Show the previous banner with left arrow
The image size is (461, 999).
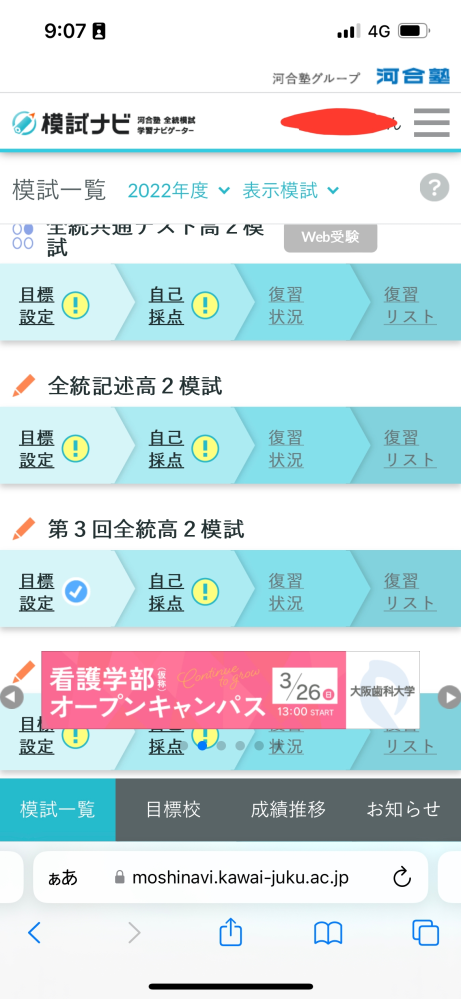pos(11,696)
